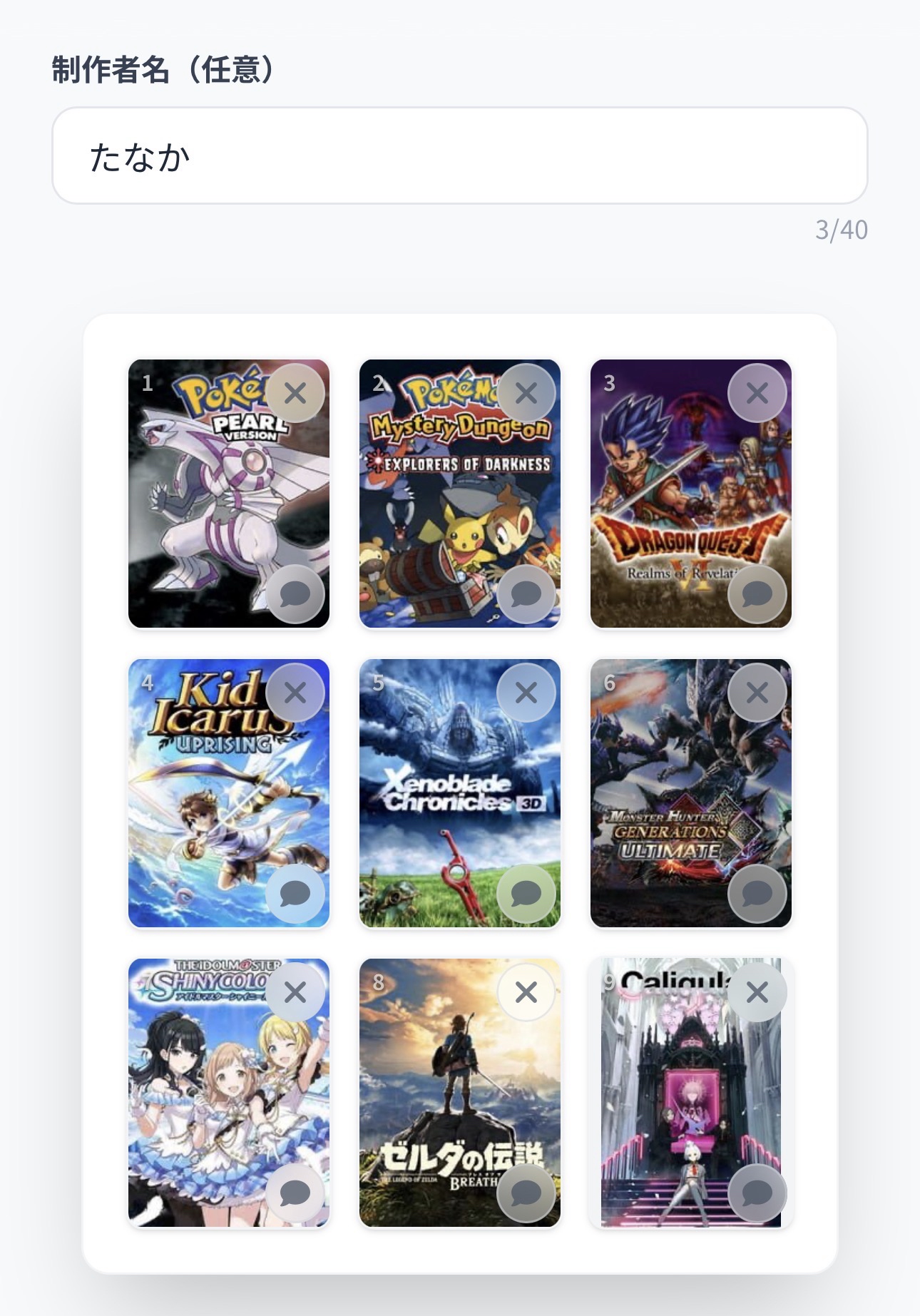Screen dimensions: 920x1316
Task: Remove the Zelda Breath of the Wild tile
Action: (526, 992)
